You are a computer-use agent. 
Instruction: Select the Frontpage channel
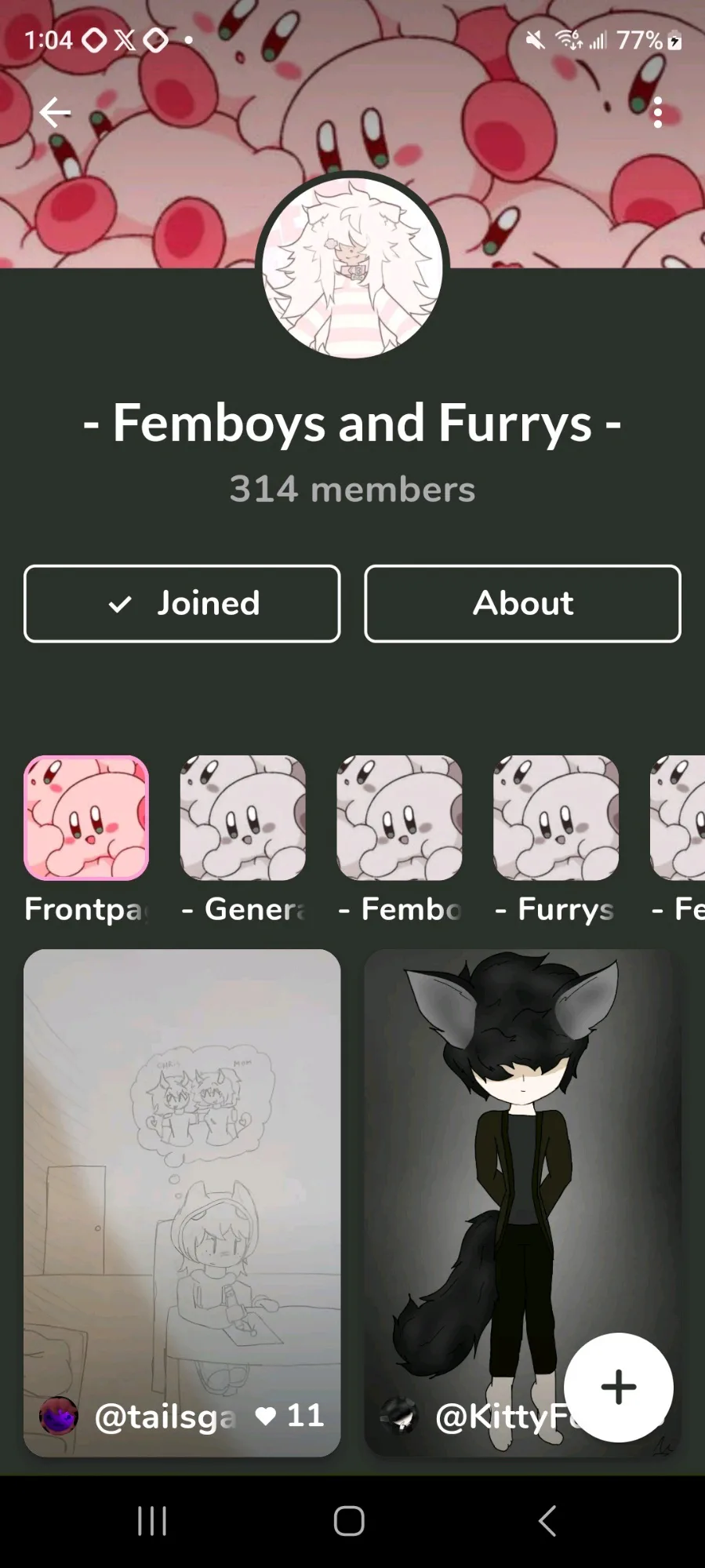pos(86,840)
